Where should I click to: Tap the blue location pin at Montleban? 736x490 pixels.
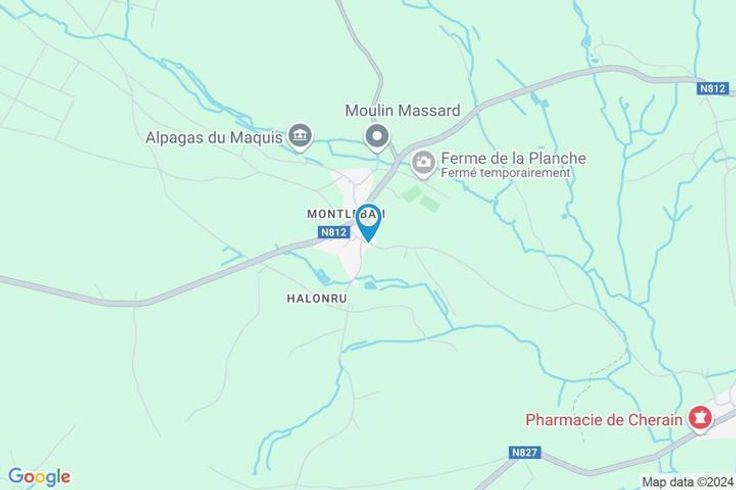click(369, 221)
